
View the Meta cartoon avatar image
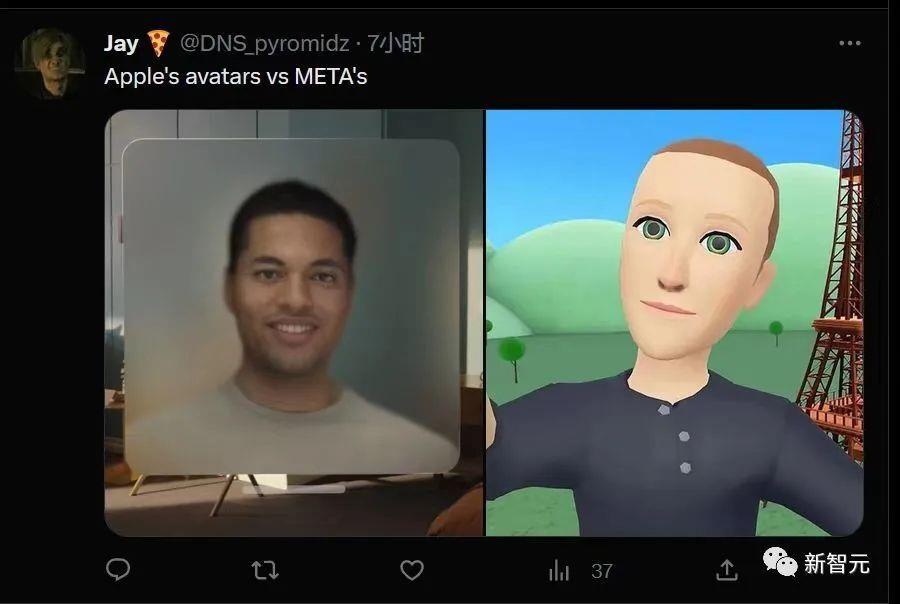click(674, 322)
